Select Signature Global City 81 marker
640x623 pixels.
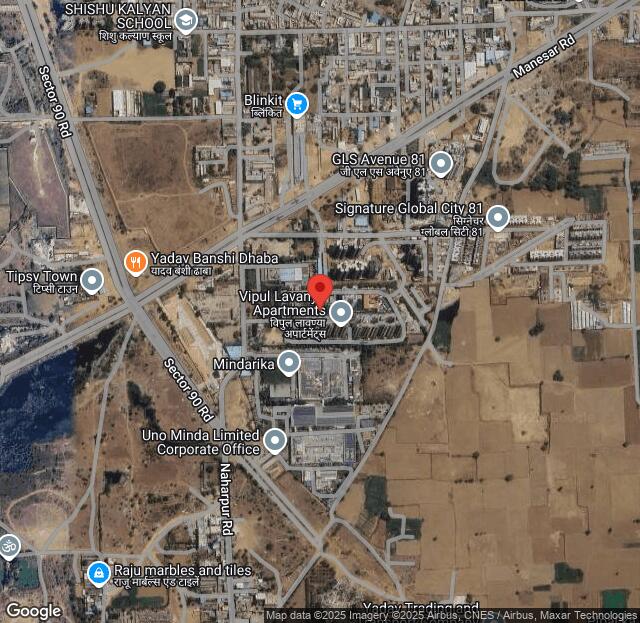coord(497,217)
